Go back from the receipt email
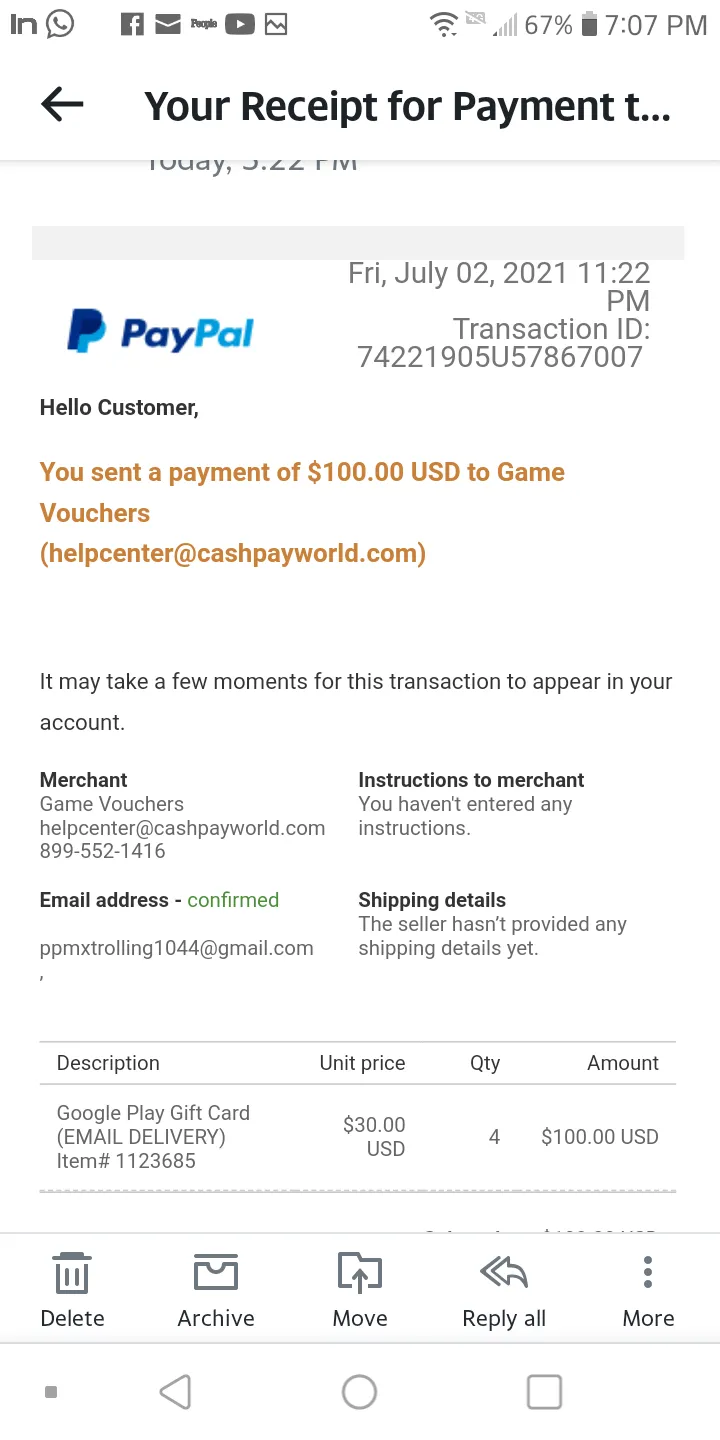 pyautogui.click(x=62, y=105)
